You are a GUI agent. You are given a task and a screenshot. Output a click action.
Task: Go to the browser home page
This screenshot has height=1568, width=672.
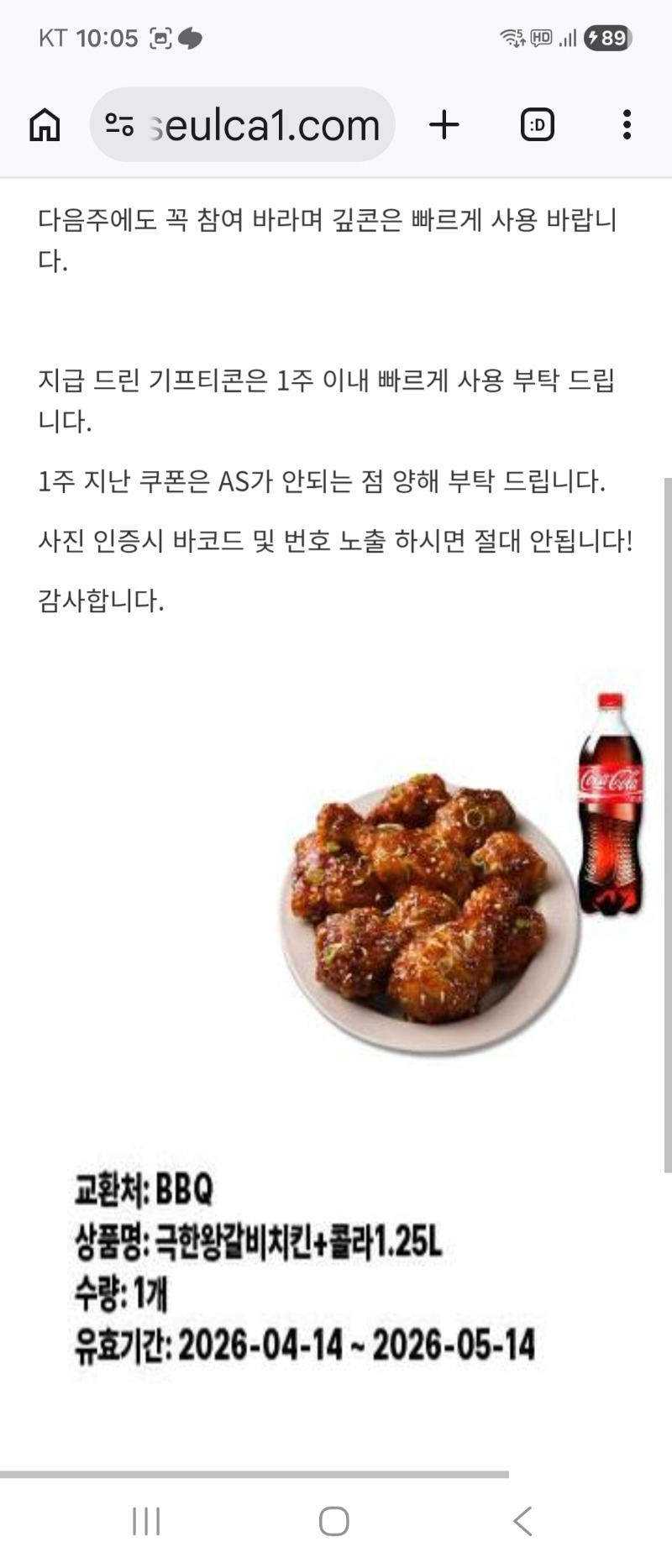[x=45, y=125]
